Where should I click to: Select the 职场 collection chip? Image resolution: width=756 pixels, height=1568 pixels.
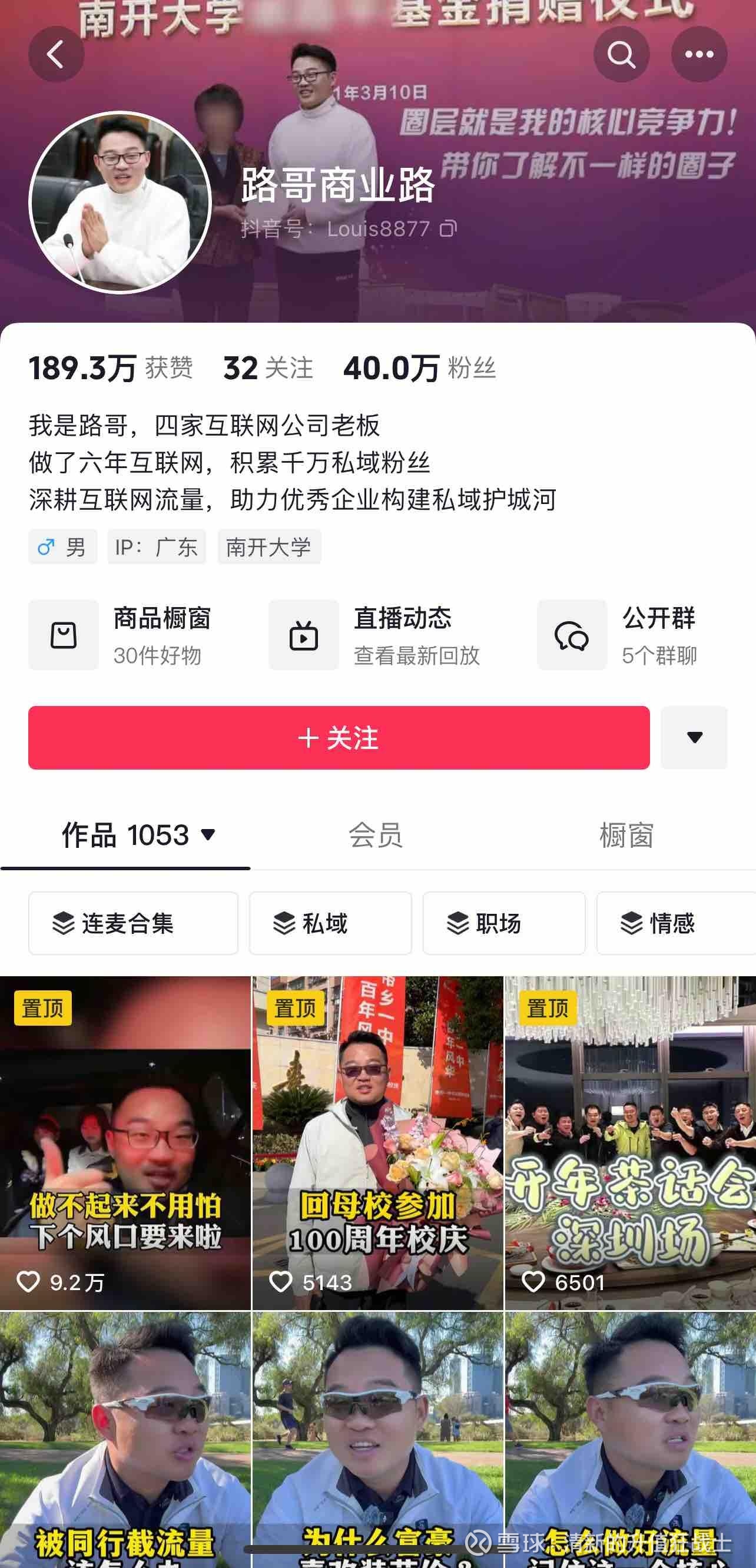pos(504,923)
